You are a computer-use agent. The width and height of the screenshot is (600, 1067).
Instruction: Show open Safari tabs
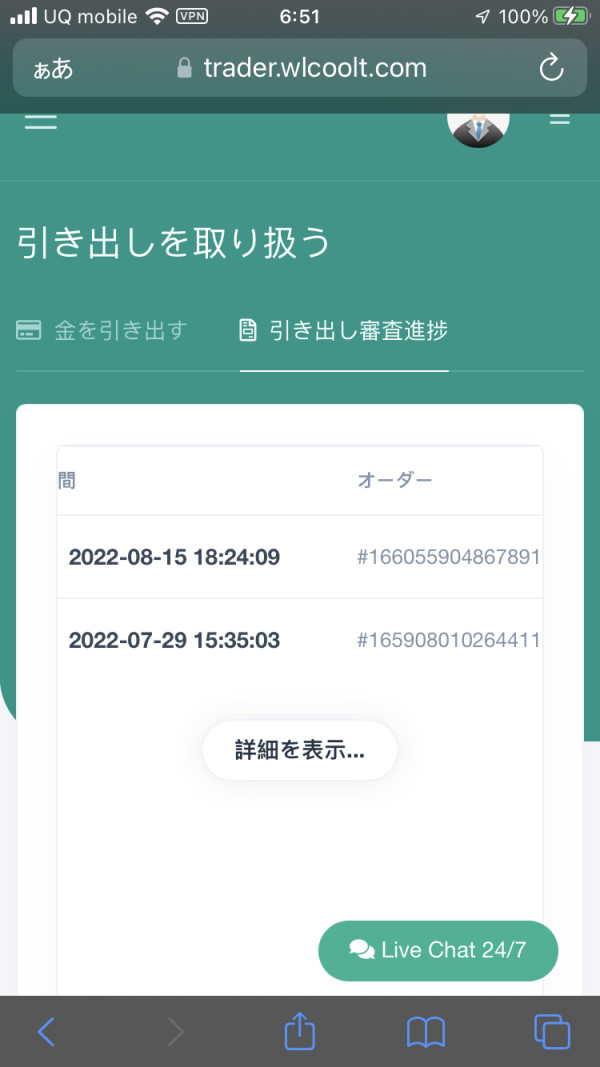(x=552, y=1032)
